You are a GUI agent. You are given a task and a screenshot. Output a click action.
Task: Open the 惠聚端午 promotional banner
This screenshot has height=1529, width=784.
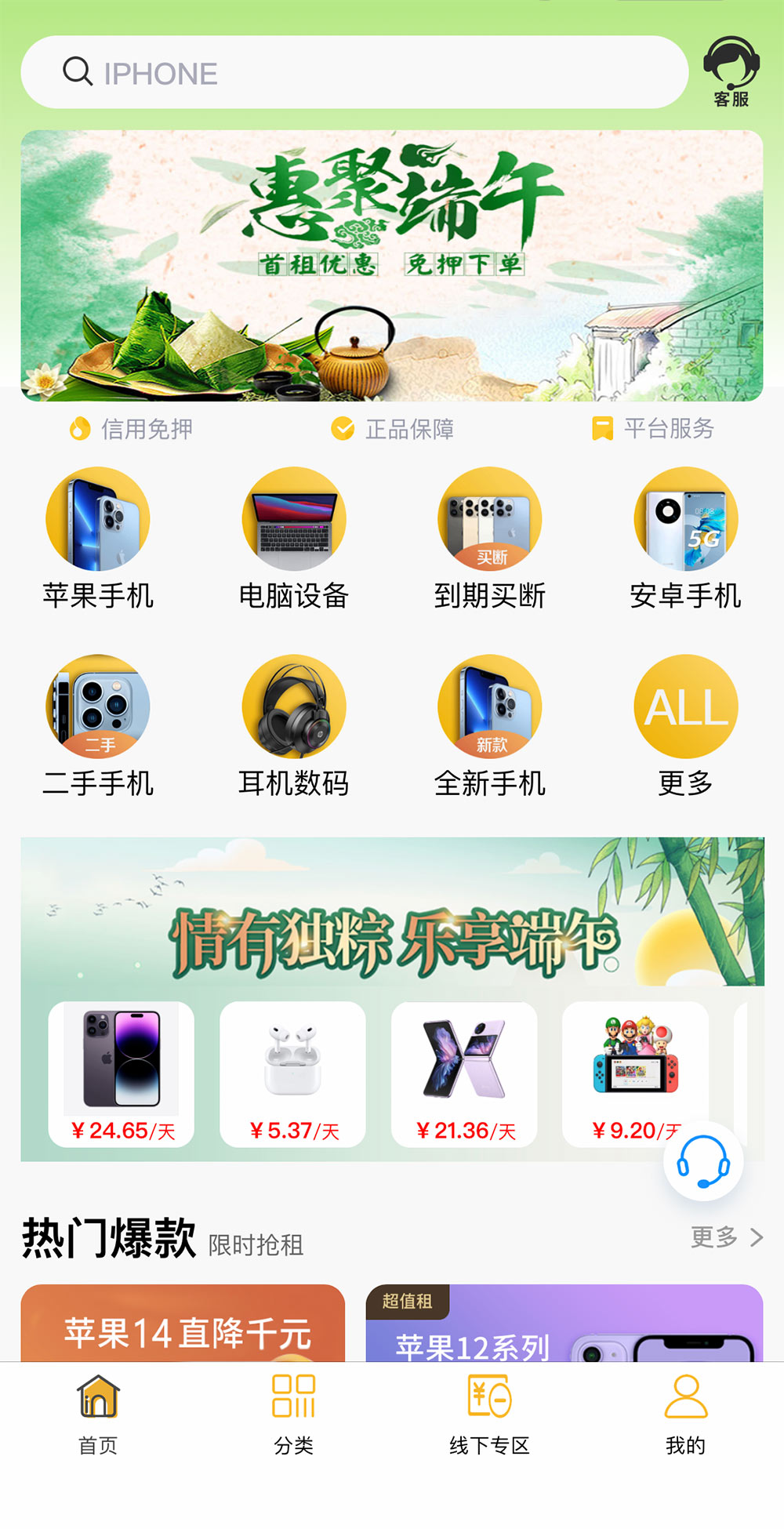(x=392, y=265)
